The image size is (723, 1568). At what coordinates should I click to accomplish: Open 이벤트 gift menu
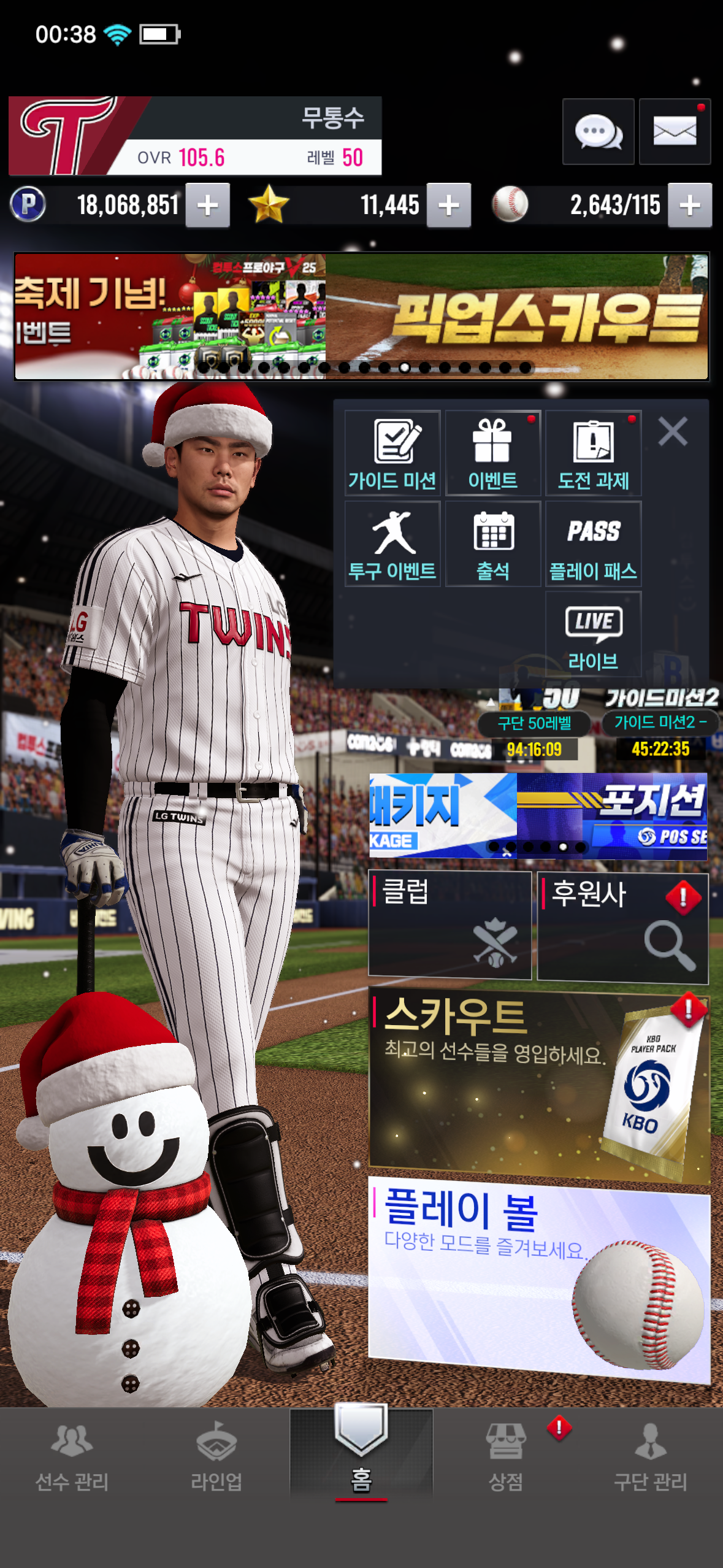click(x=493, y=453)
